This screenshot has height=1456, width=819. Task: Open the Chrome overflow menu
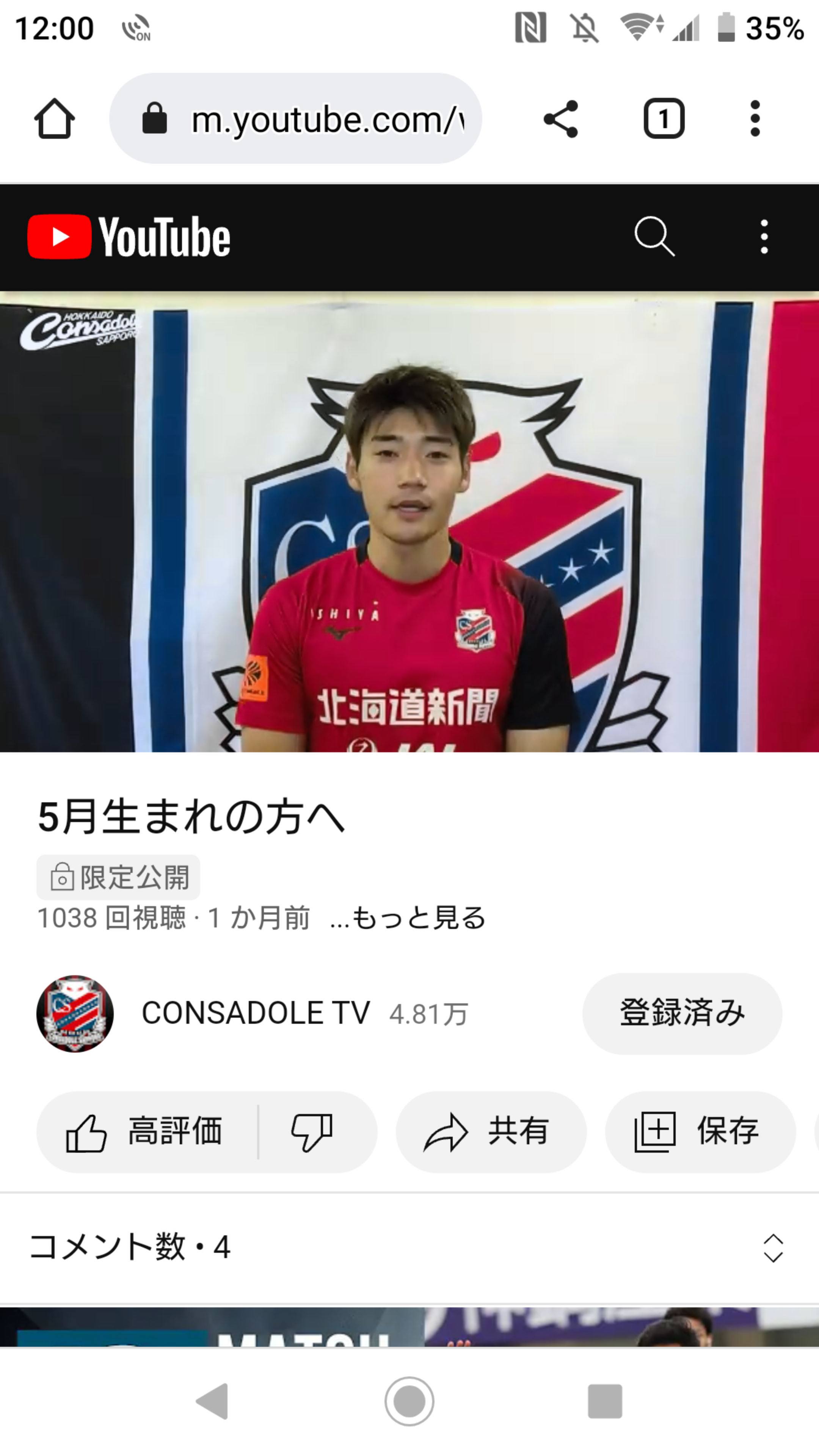point(755,119)
